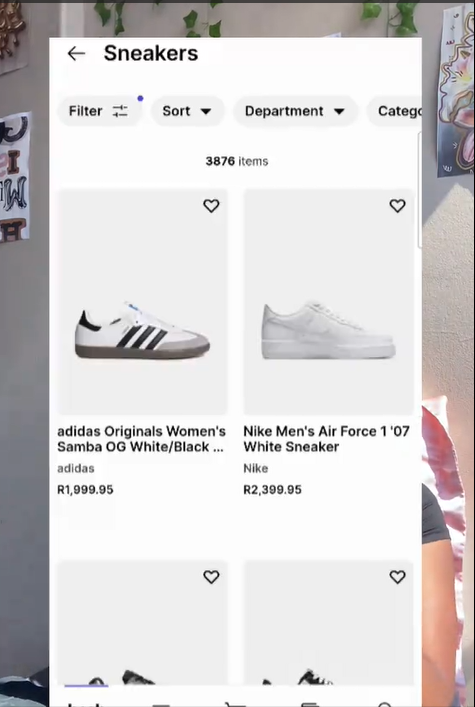
Task: Add the adidas Samba OG to wishlist
Action: click(211, 206)
